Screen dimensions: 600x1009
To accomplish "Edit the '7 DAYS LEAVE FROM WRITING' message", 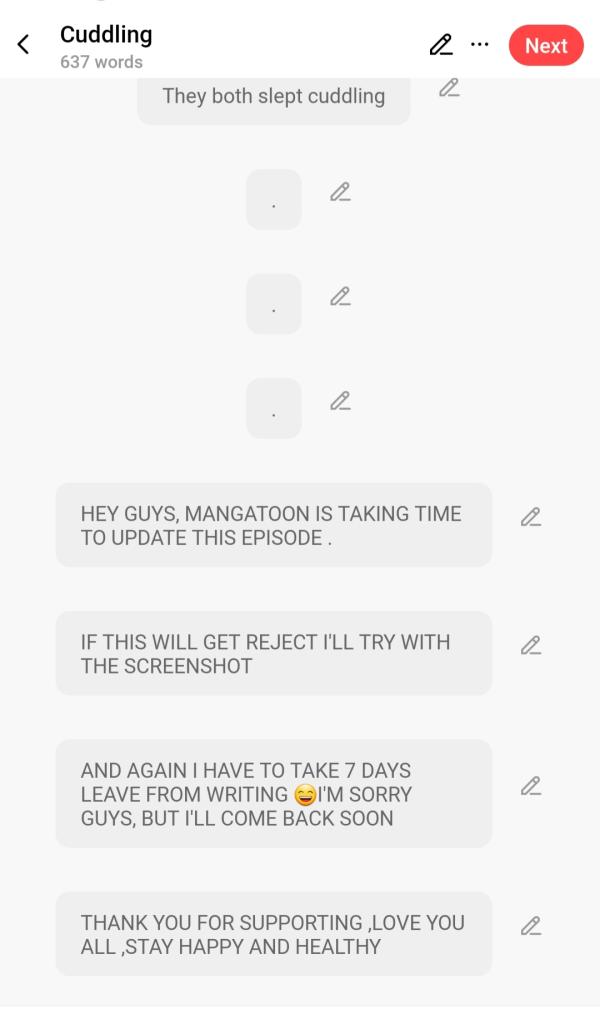I will [530, 787].
